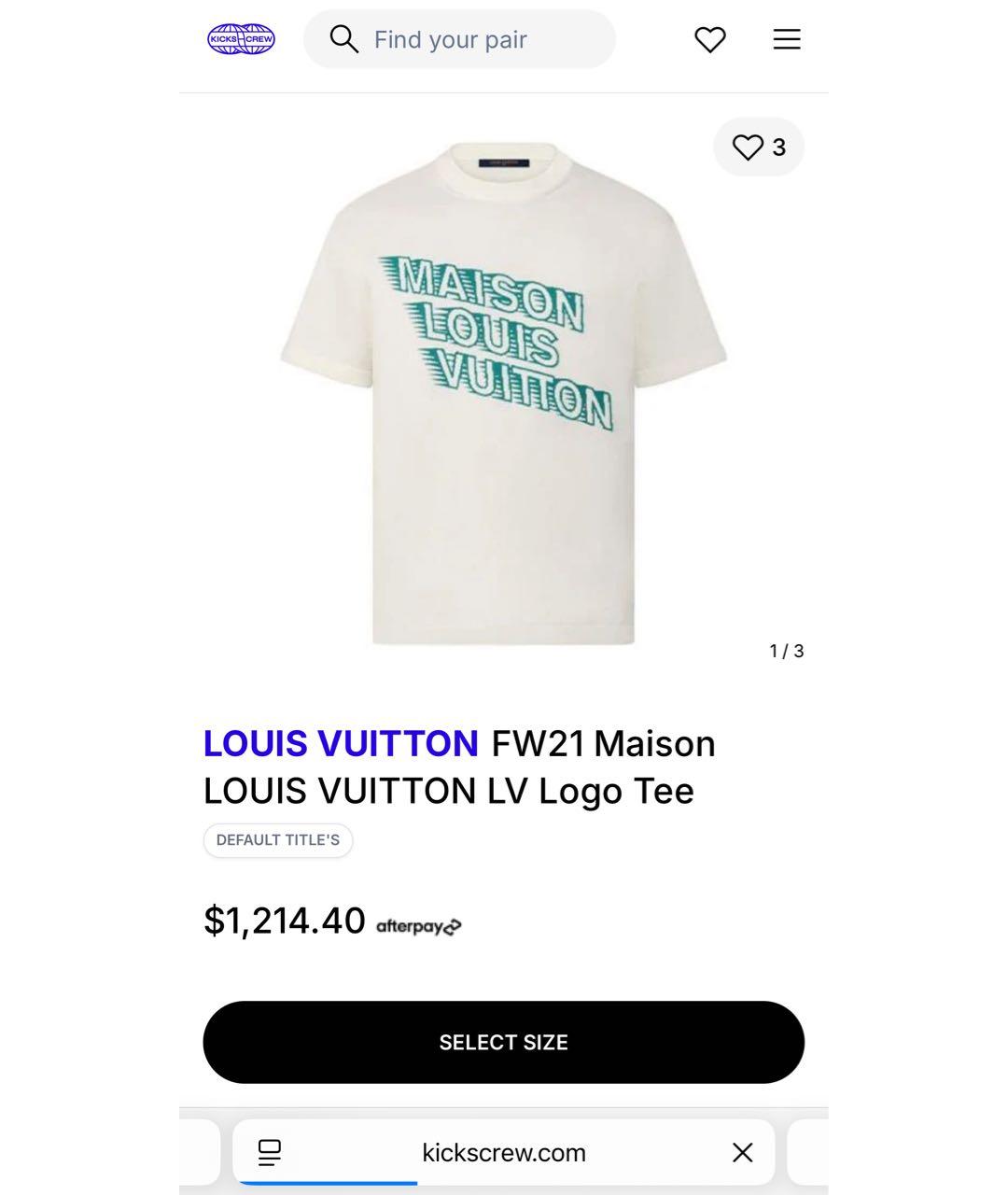Advance the image carousel past 1 / 3
This screenshot has width=1008, height=1195.
tap(785, 651)
